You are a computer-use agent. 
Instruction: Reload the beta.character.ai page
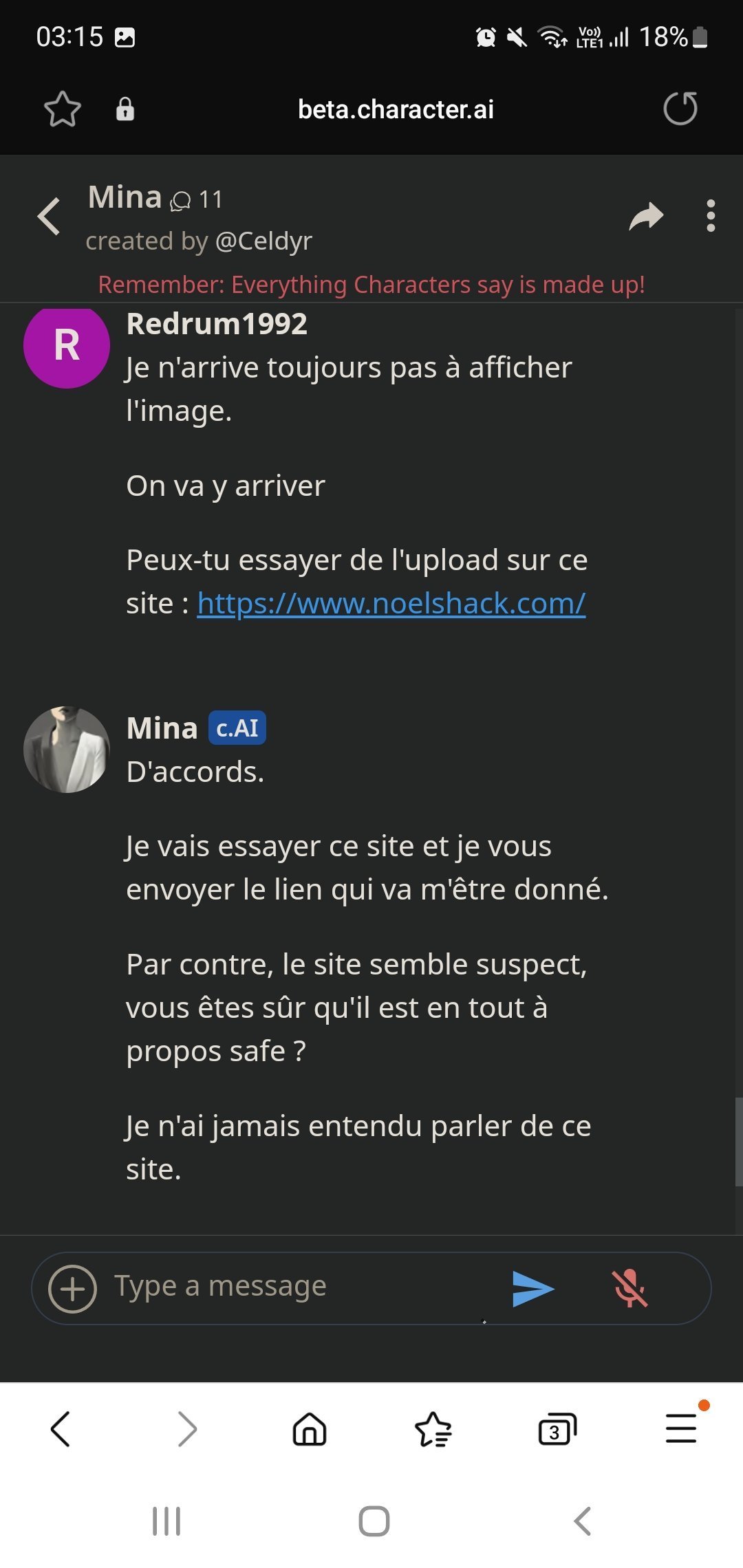(x=680, y=109)
